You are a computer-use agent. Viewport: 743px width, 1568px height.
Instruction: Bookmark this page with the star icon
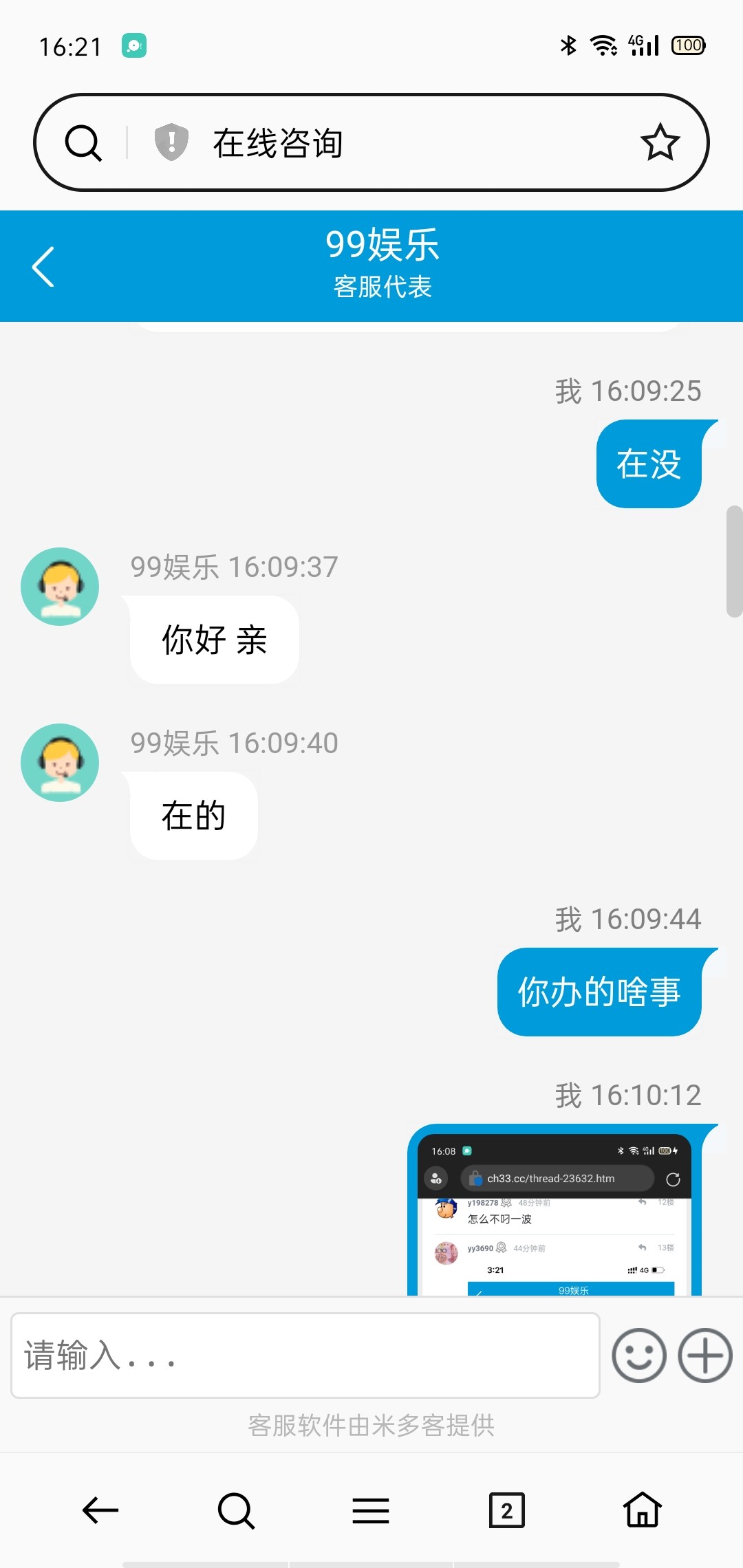[x=660, y=142]
